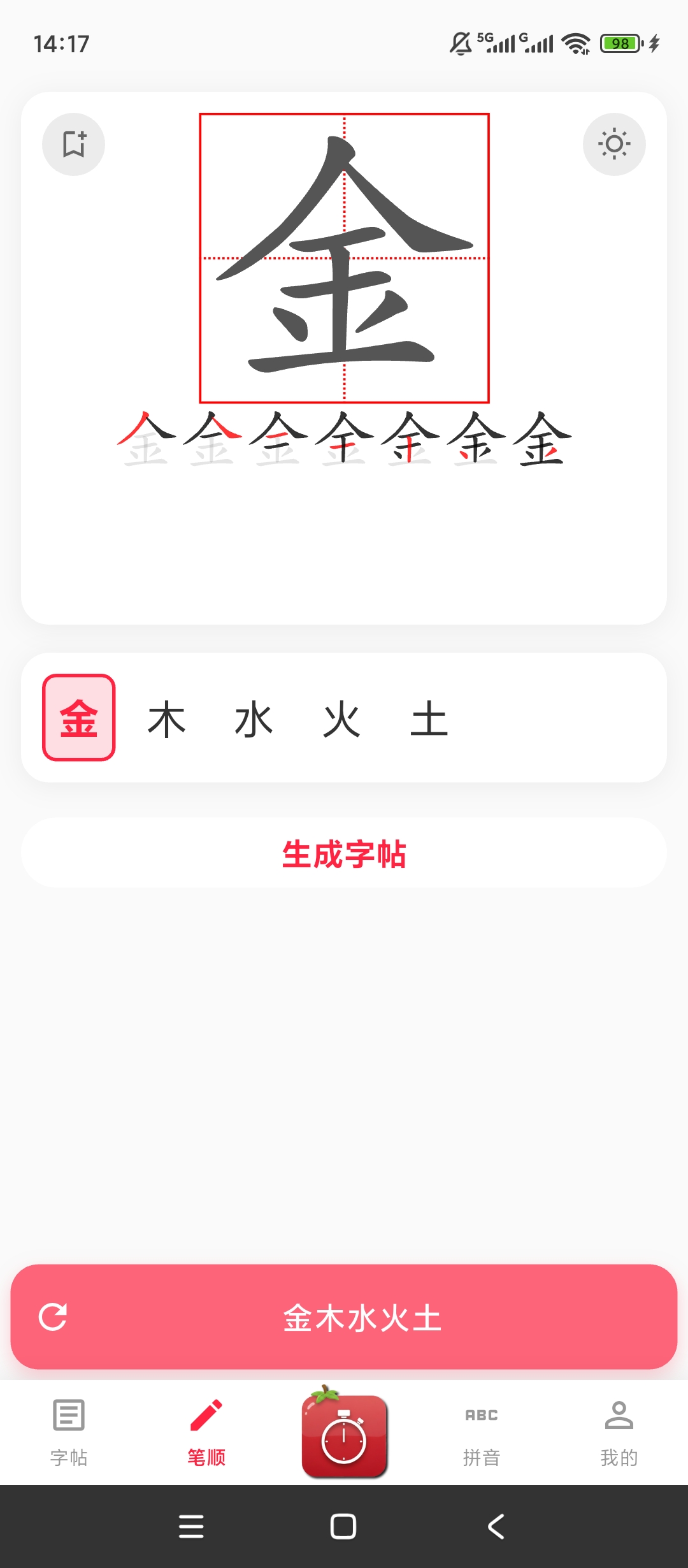Choose the highlighted 金 character
Viewport: 688px width, 1568px height.
click(x=79, y=718)
